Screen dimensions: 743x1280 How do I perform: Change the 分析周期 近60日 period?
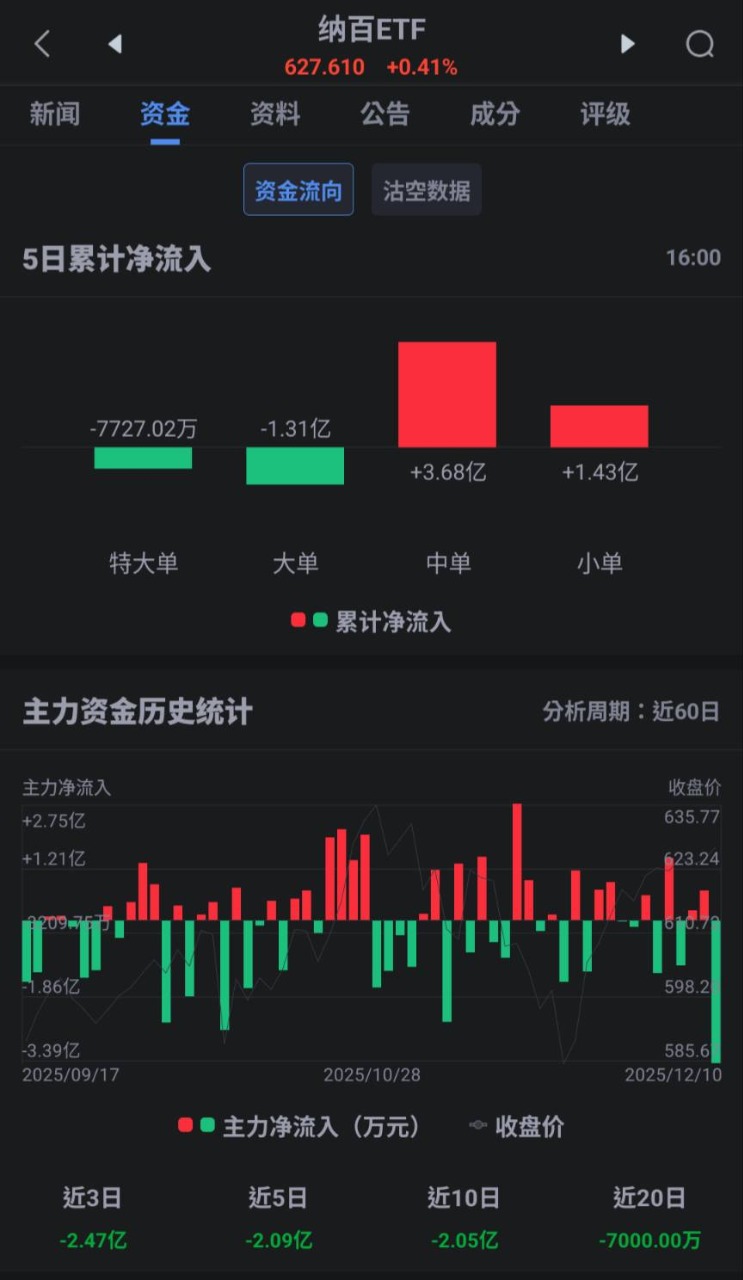631,712
